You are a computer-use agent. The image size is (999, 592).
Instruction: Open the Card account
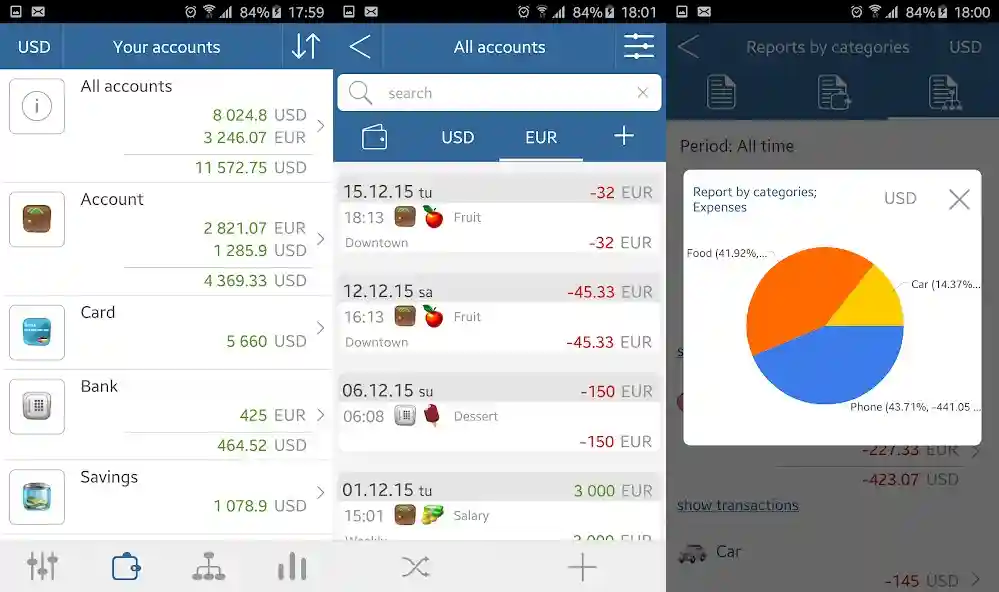click(x=166, y=328)
